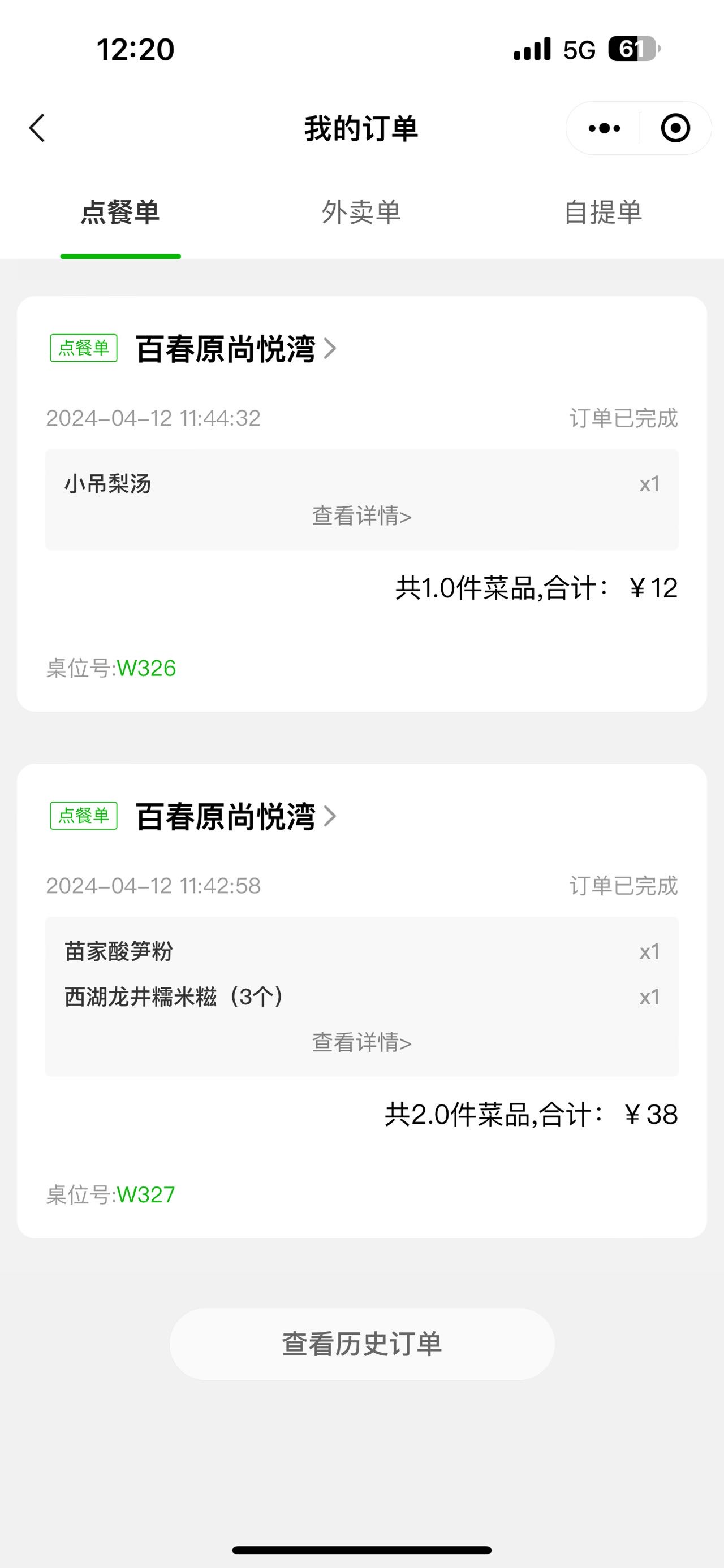Open 百春原尚悦湾 store from the W327 order
The image size is (724, 1568).
[x=235, y=816]
